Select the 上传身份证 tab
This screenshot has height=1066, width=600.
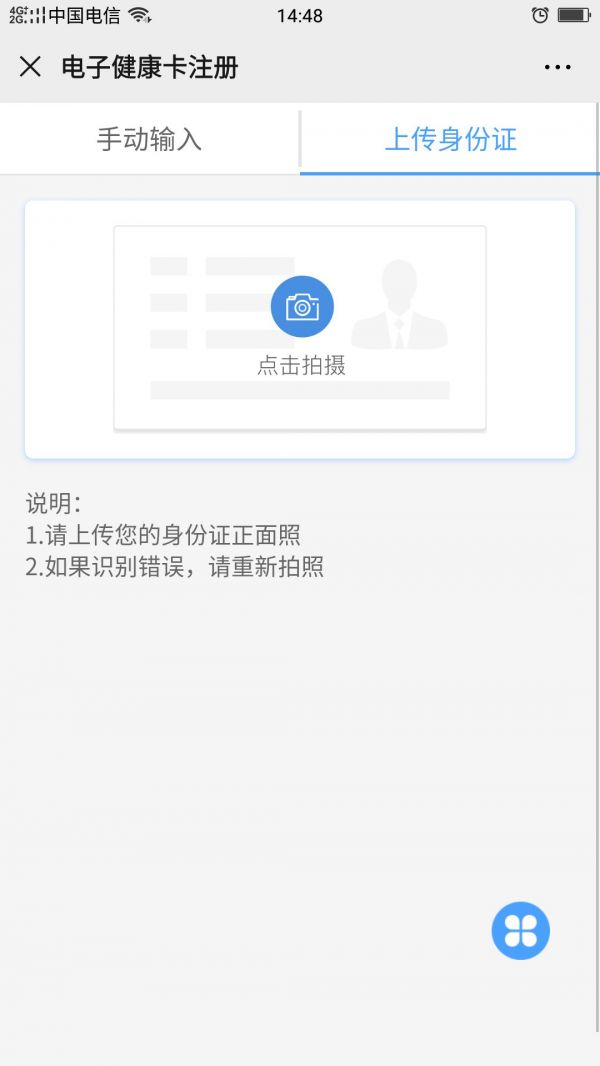(450, 139)
